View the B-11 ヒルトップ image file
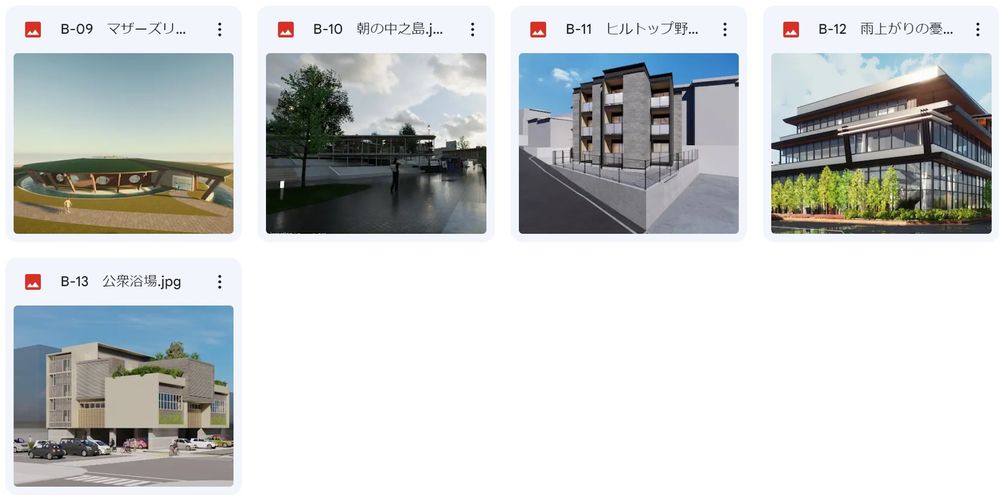 coord(628,143)
